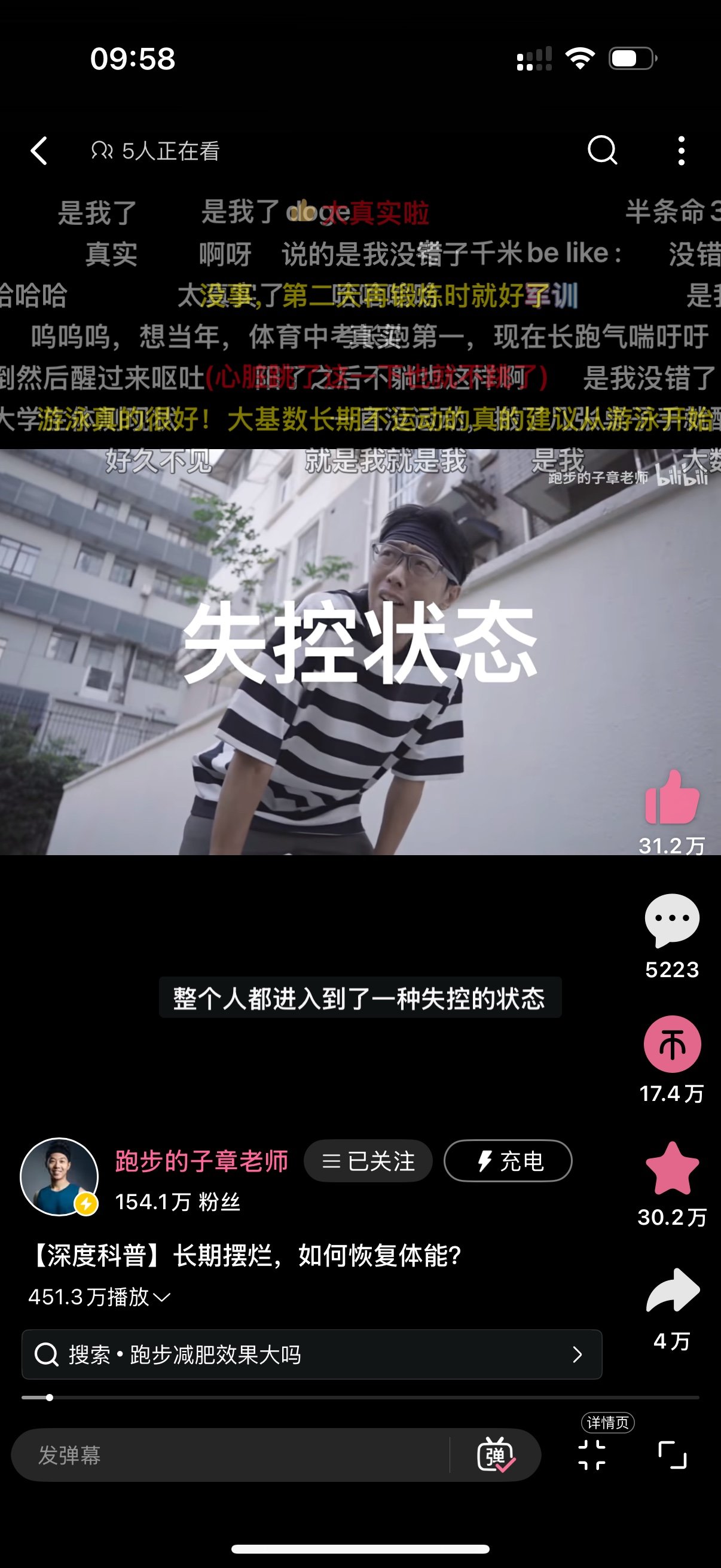The image size is (721, 1568).
Task: Switch to 详情页 details view
Action: [x=592, y=1454]
